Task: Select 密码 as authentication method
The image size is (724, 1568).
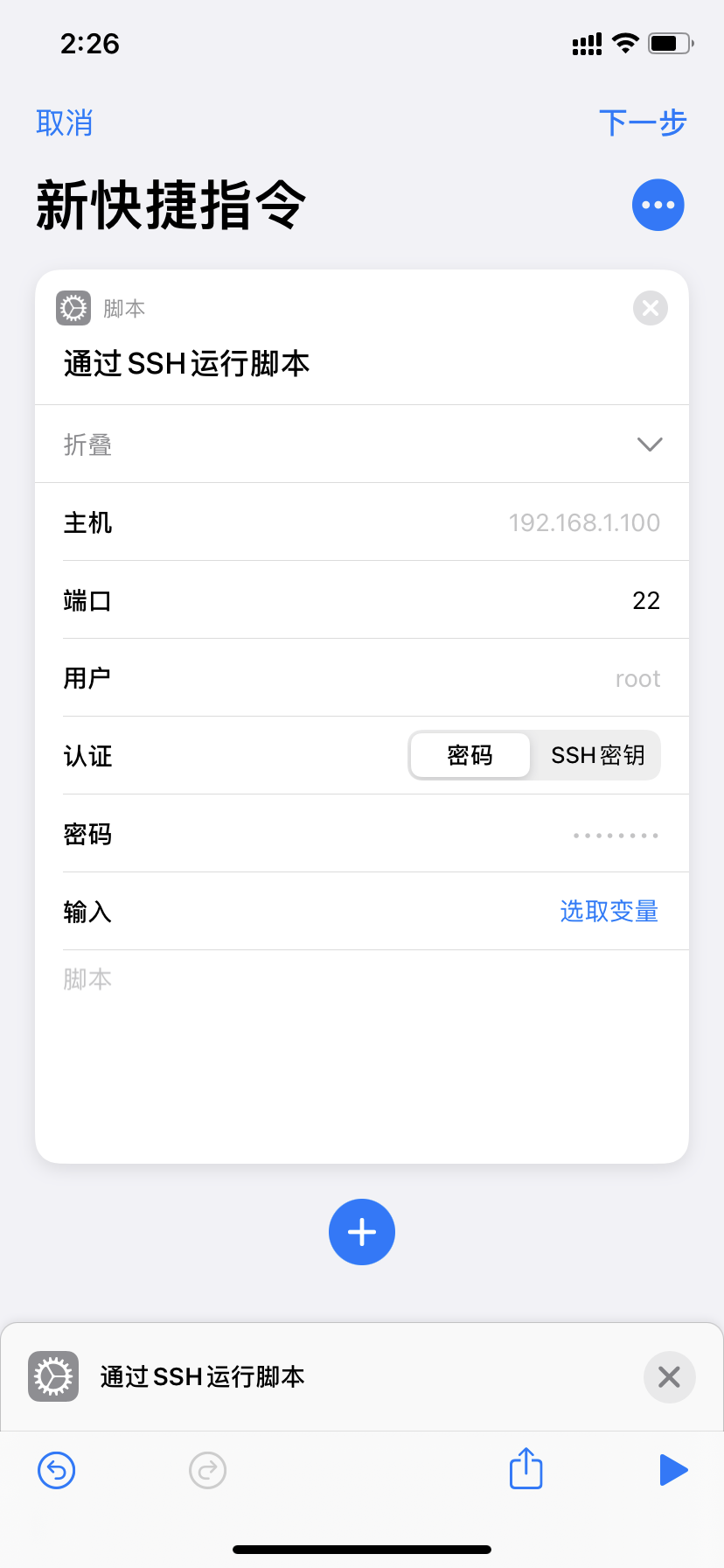Action: pyautogui.click(x=470, y=756)
